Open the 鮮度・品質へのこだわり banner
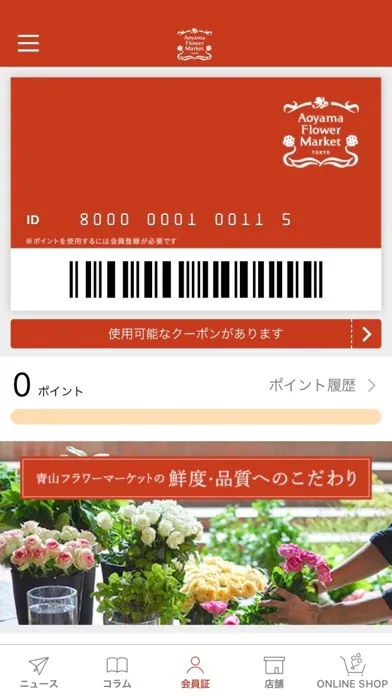The width and height of the screenshot is (392, 696). [196, 533]
